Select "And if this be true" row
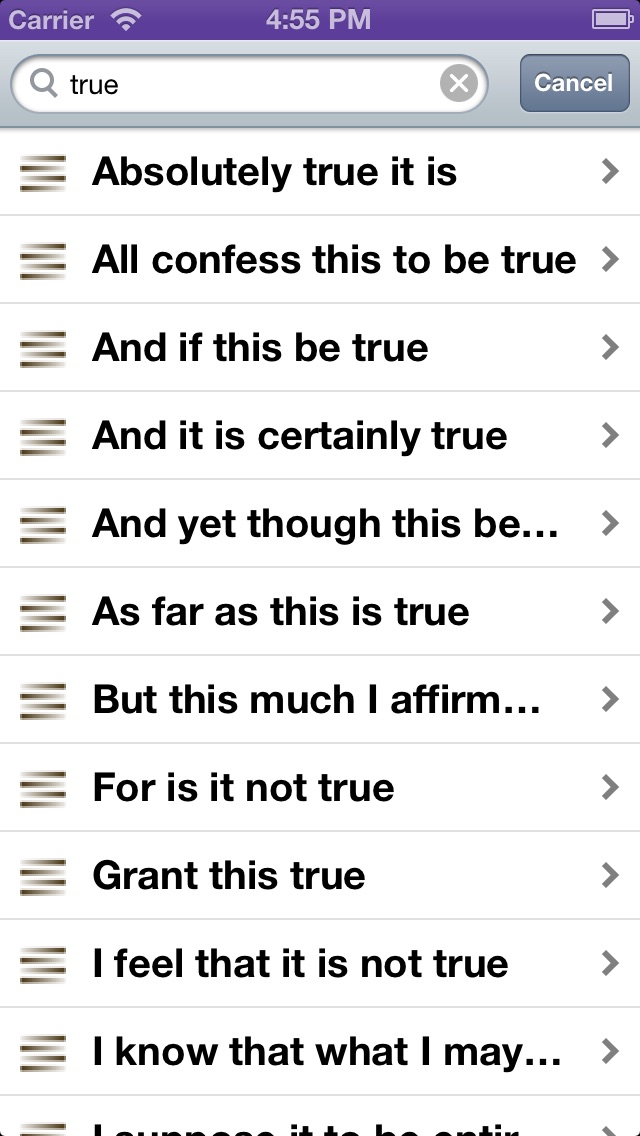 pyautogui.click(x=320, y=348)
